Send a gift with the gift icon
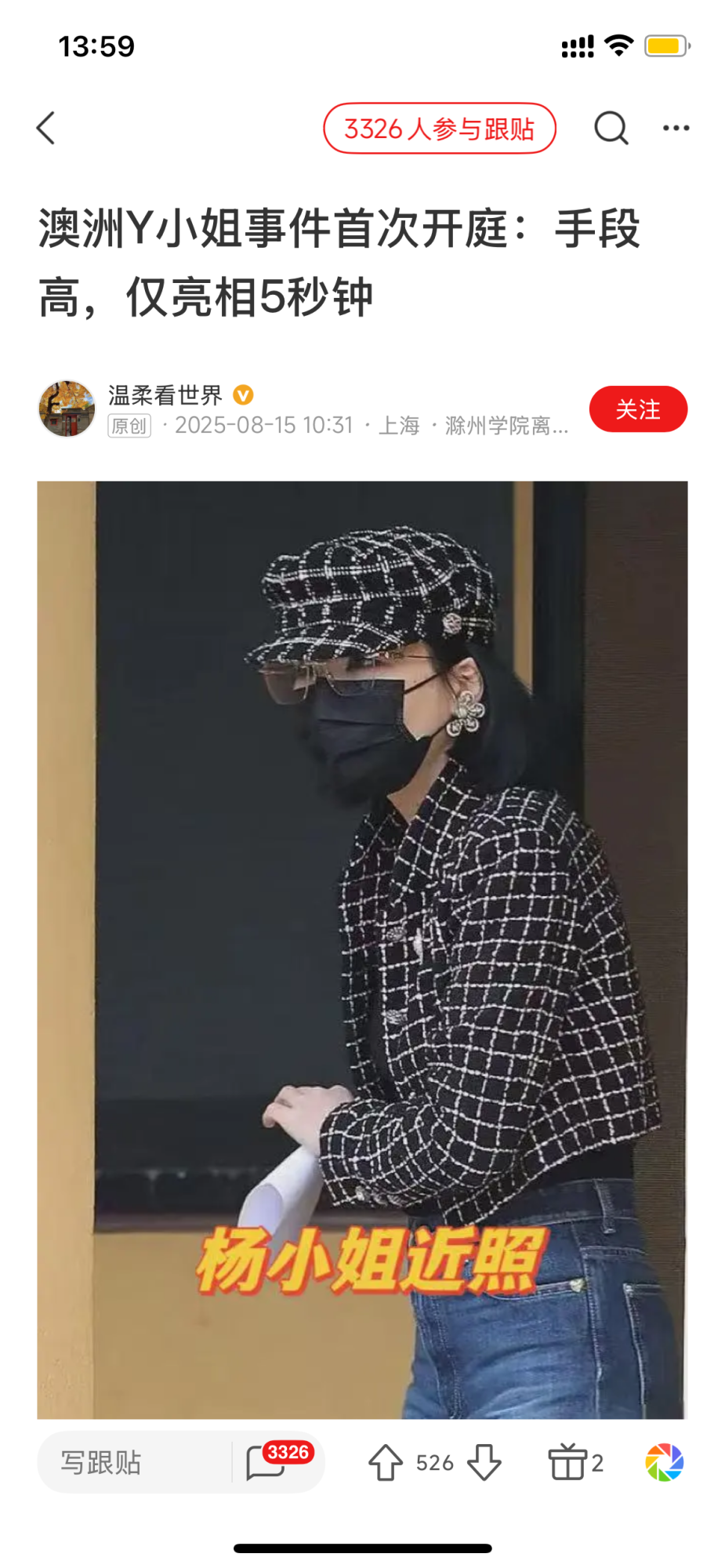 567,1462
